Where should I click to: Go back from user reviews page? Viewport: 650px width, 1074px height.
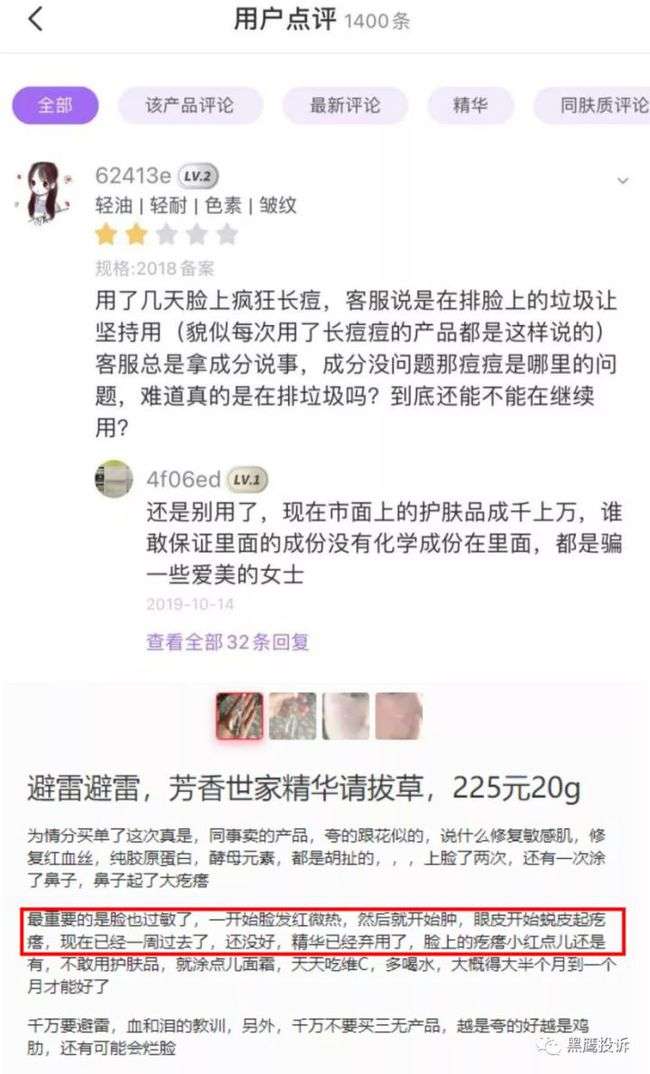[x=35, y=19]
